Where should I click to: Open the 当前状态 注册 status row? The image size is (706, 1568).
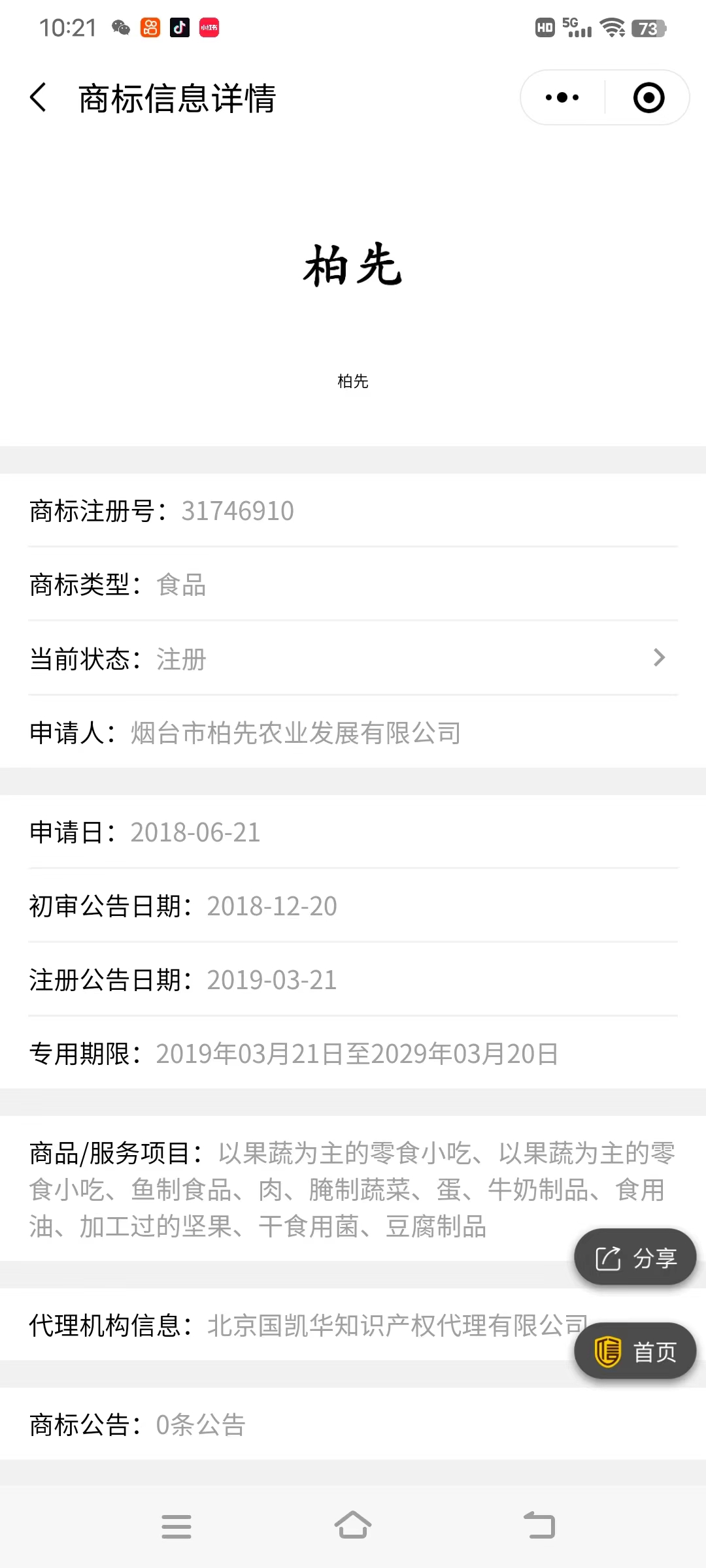pos(353,659)
